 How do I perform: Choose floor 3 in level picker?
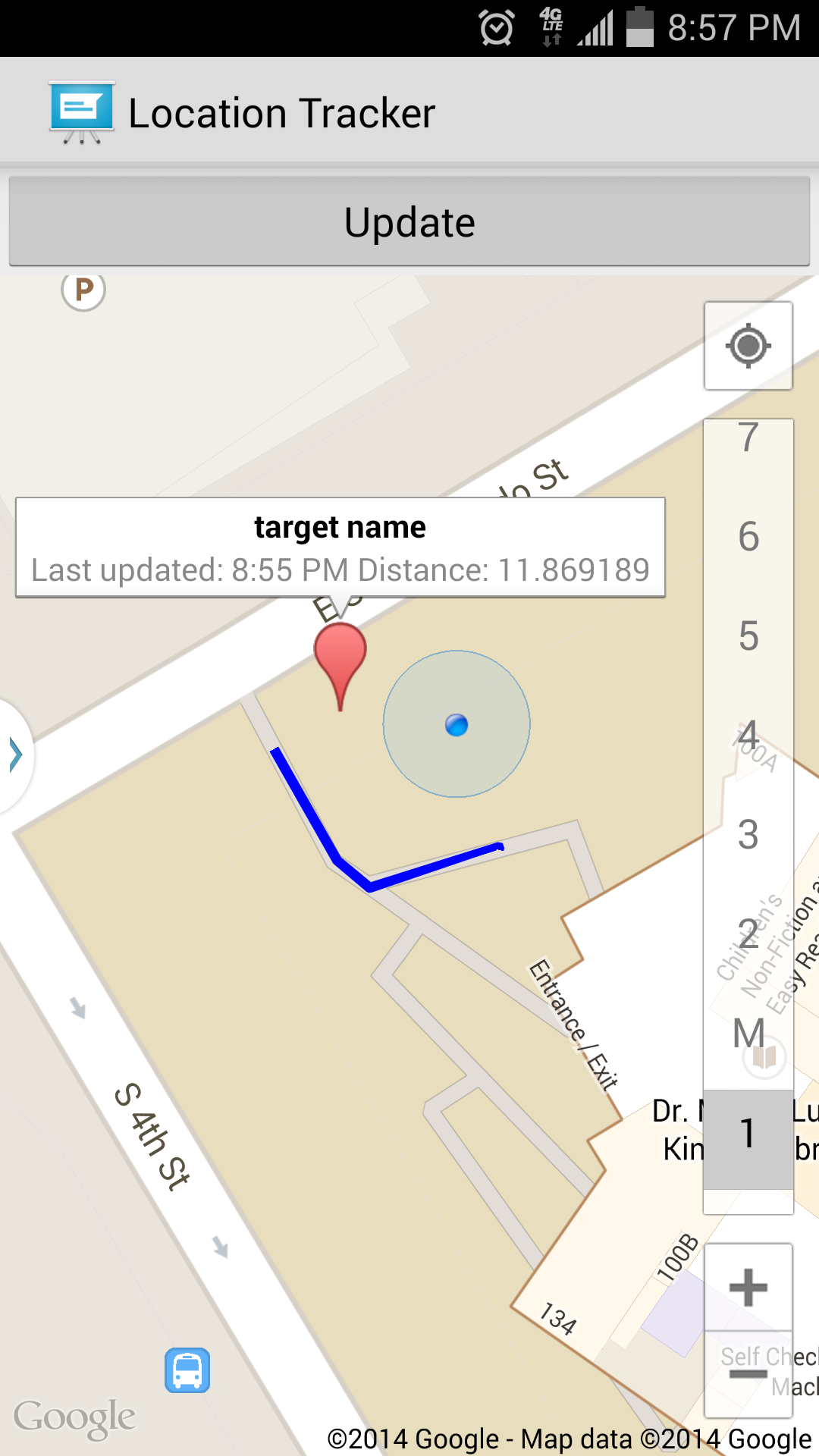(x=748, y=834)
